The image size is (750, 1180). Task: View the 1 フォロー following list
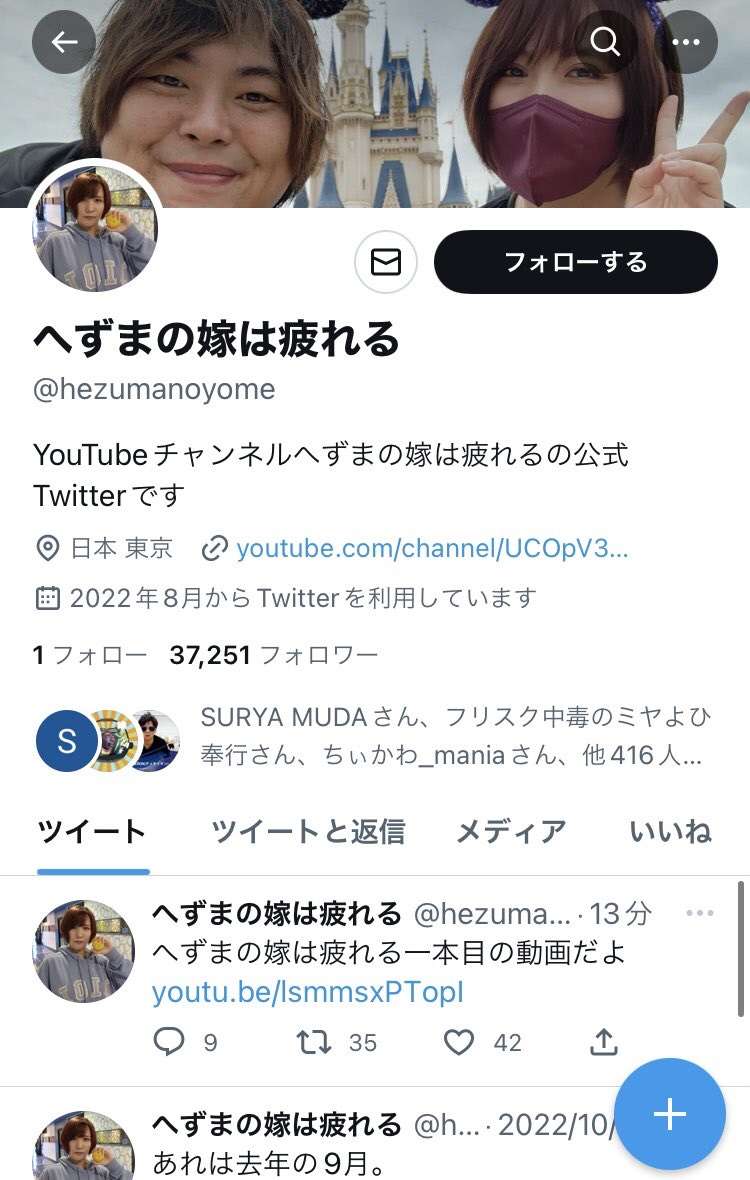click(x=90, y=655)
